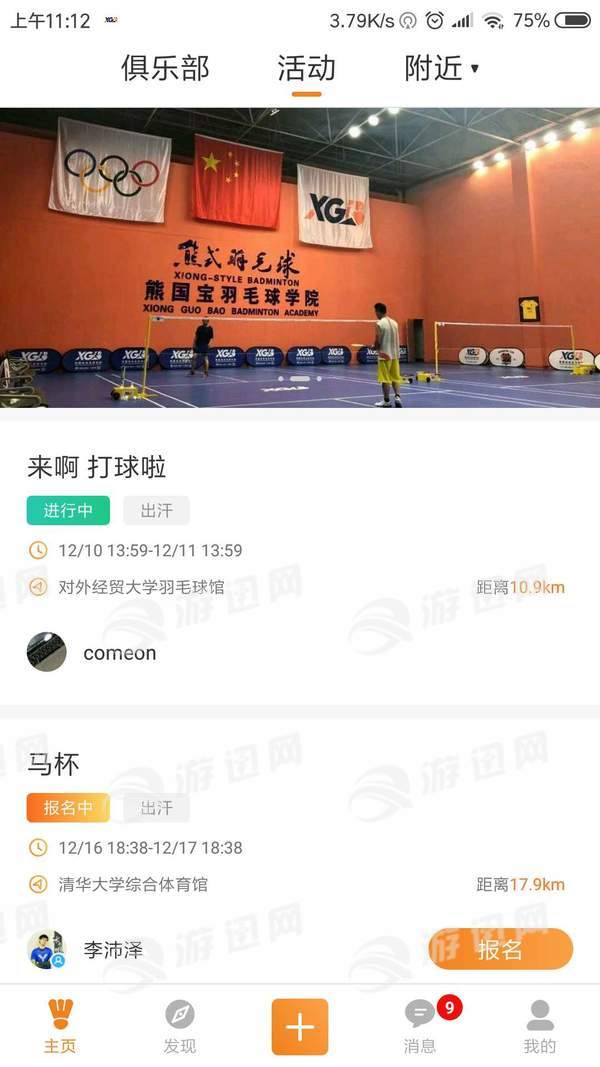Expand the 附近 dropdown

[441, 69]
